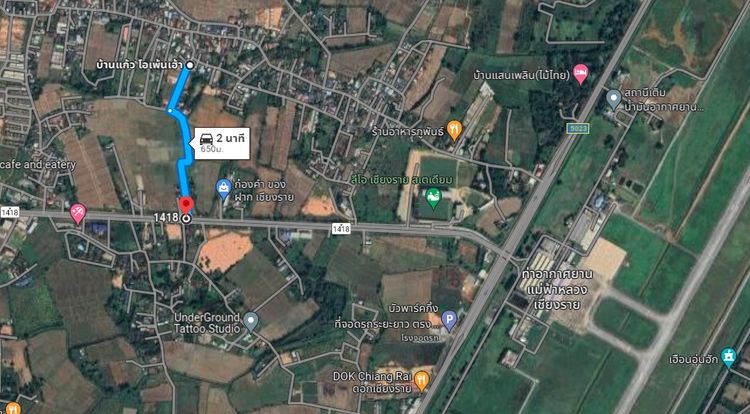750x414 pixels.
Task: Select the UnderGround Tattoo Studio marker
Action: point(251,321)
